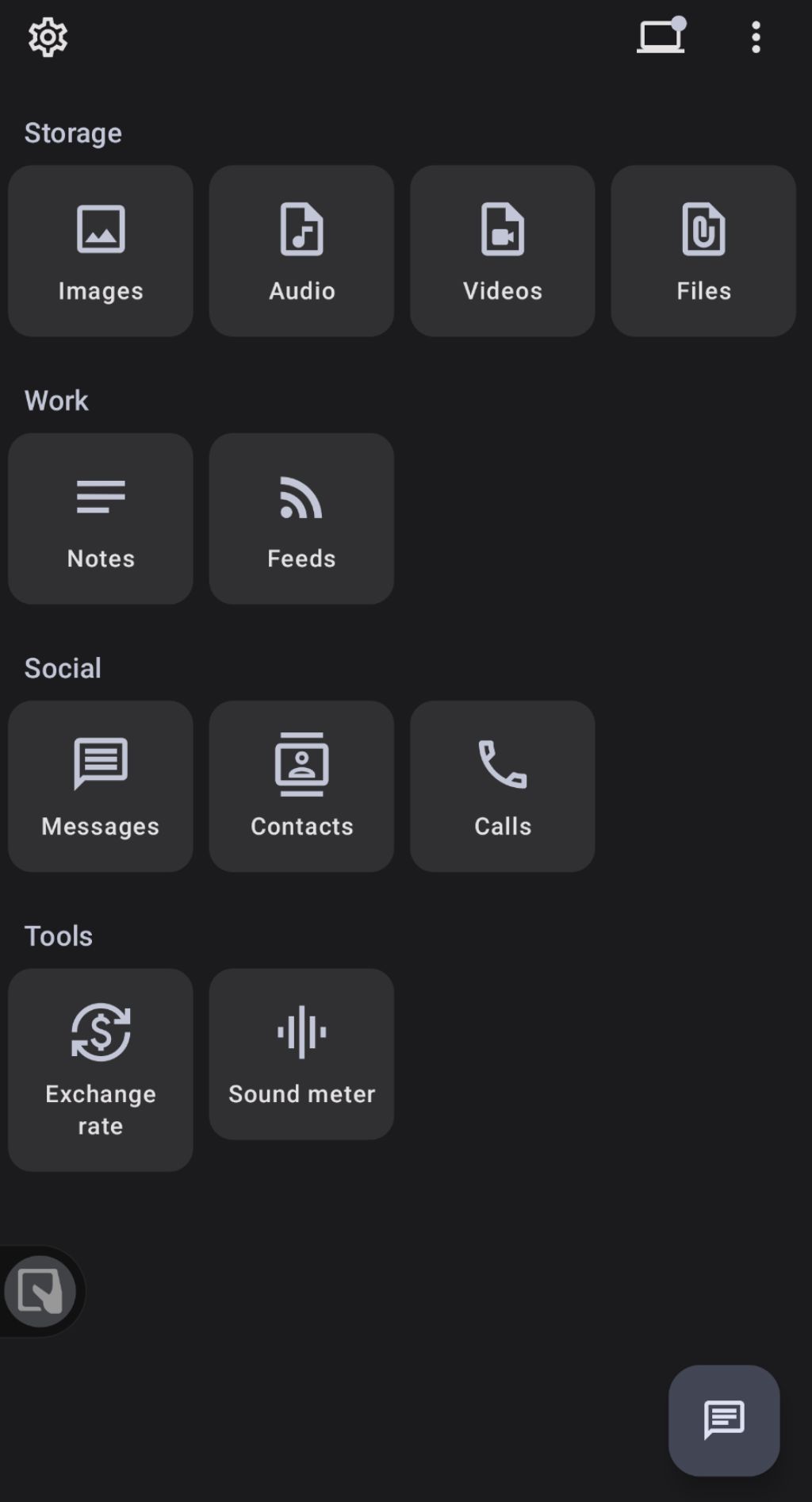Screen dimensions: 812x1502
Task: Open the Audio storage tile
Action: (x=301, y=251)
